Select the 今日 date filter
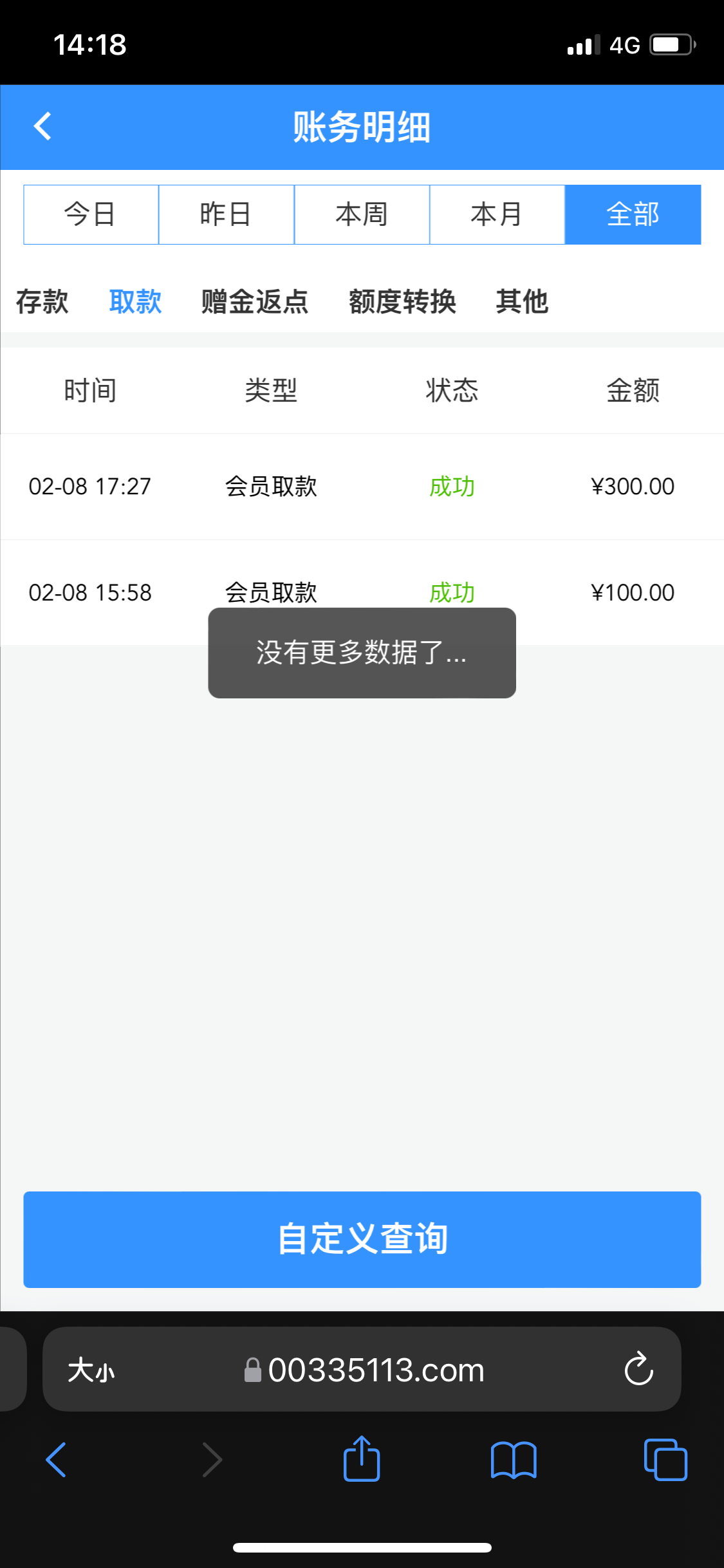Screen dimensions: 724x1568 coord(91,214)
